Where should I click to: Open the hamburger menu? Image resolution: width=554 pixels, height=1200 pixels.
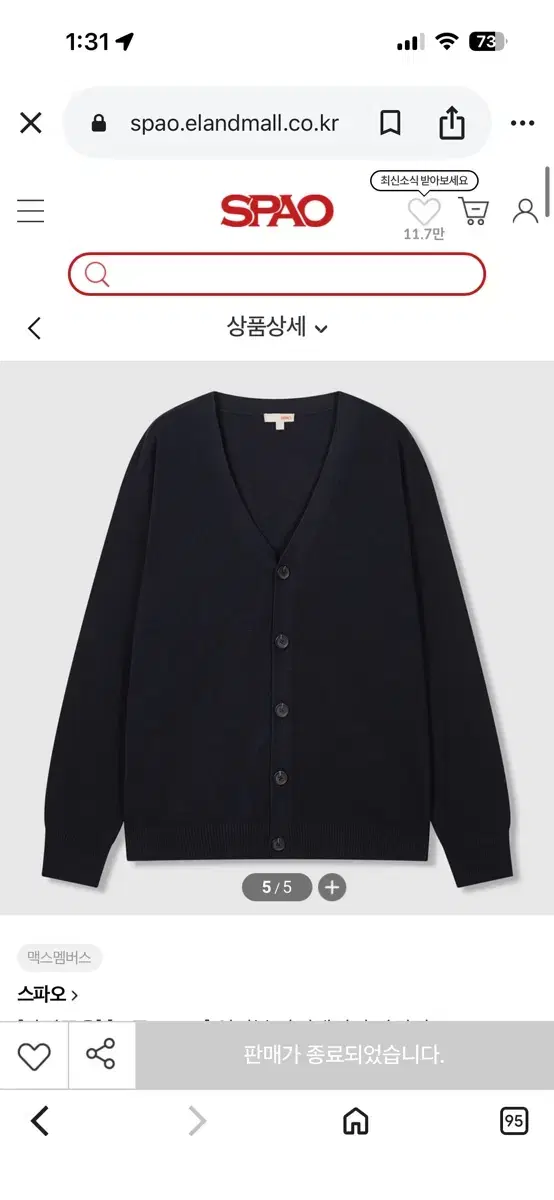tap(30, 211)
